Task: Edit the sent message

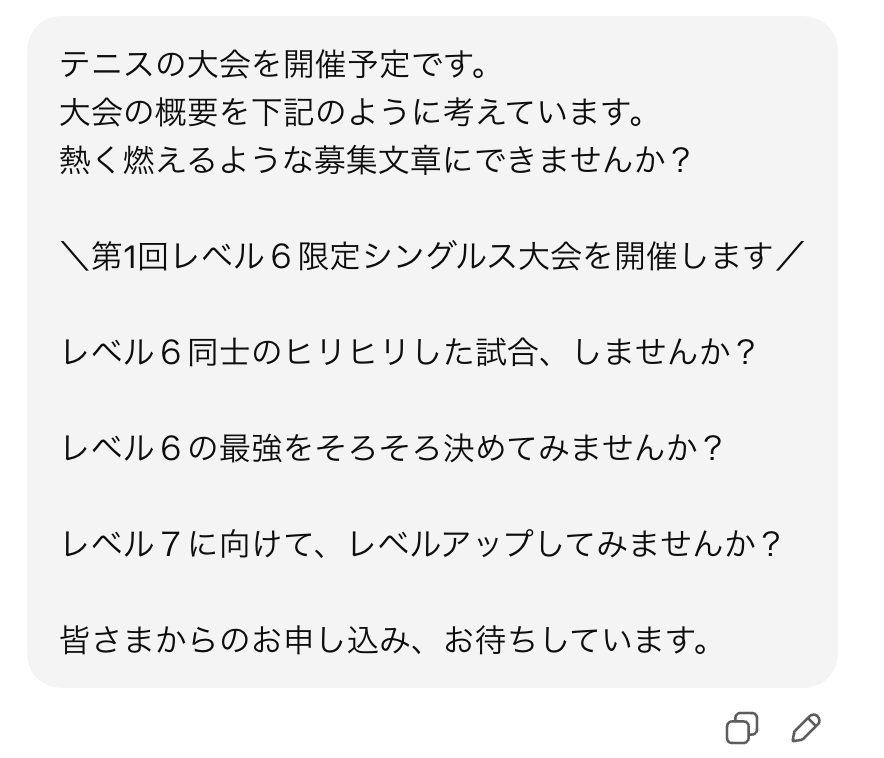Action: (806, 727)
